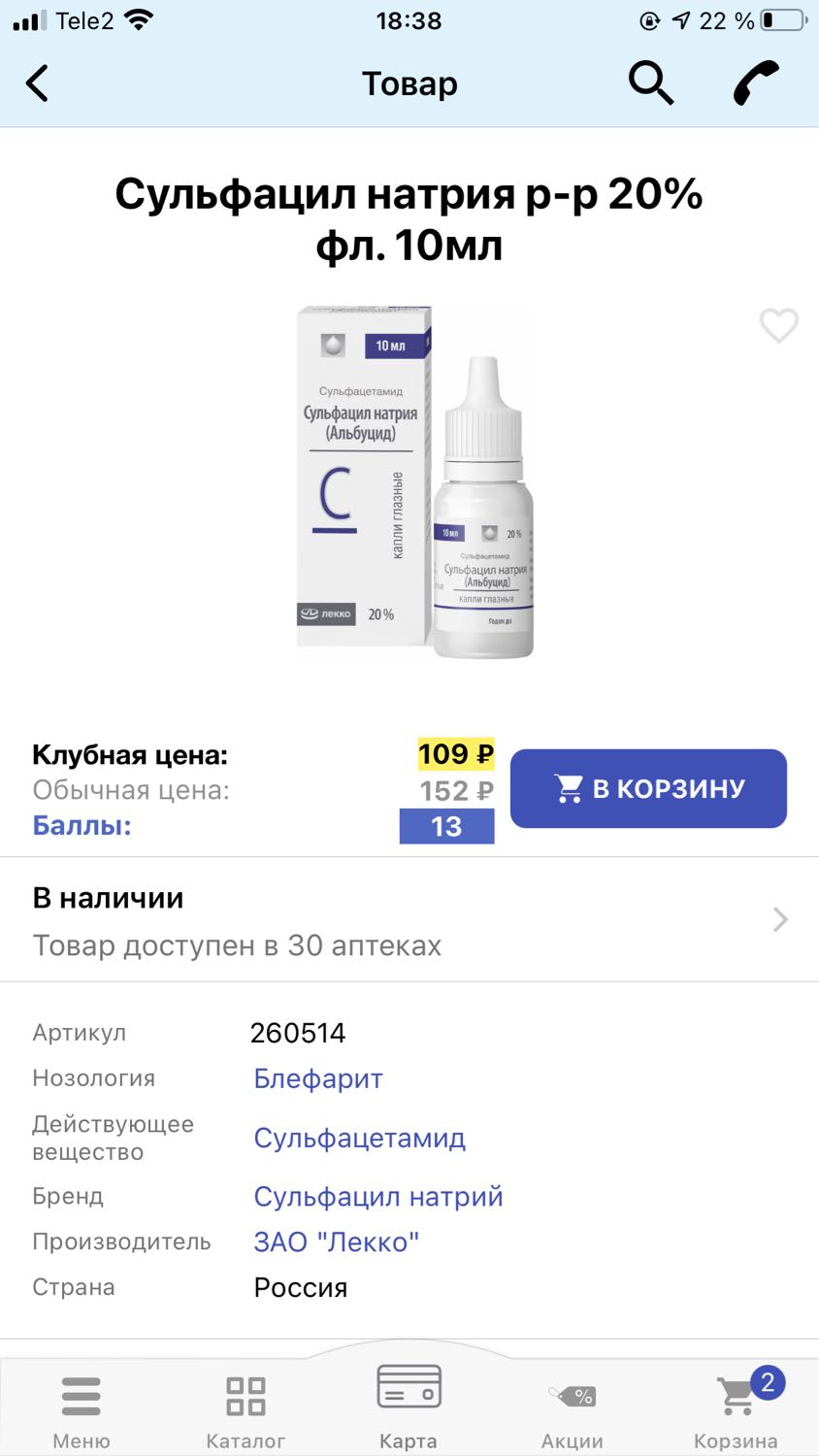Open the Корзина cart tab
Viewport: 819px width, 1456px height.
click(737, 1411)
